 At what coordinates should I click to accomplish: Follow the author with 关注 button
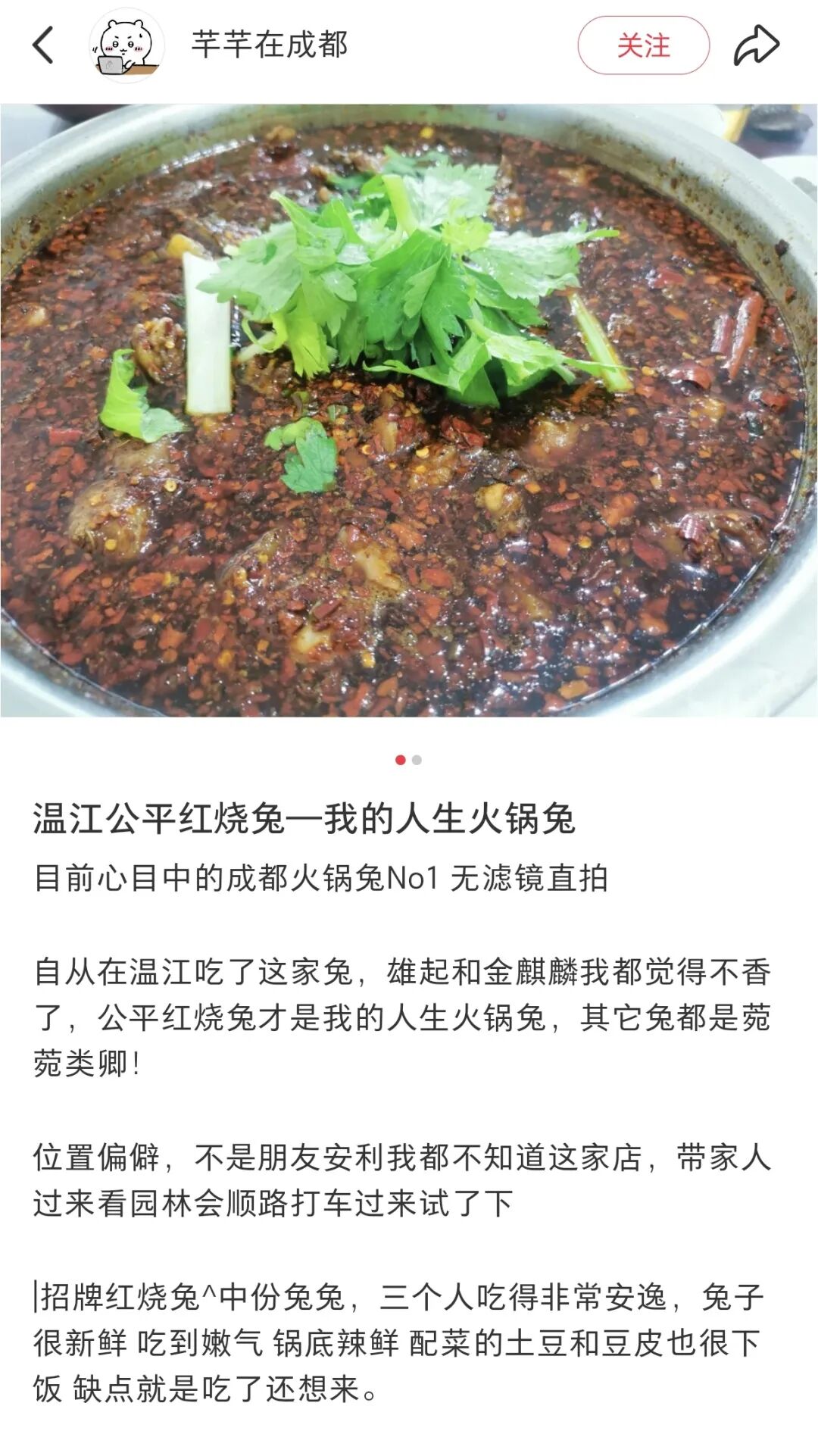(643, 45)
